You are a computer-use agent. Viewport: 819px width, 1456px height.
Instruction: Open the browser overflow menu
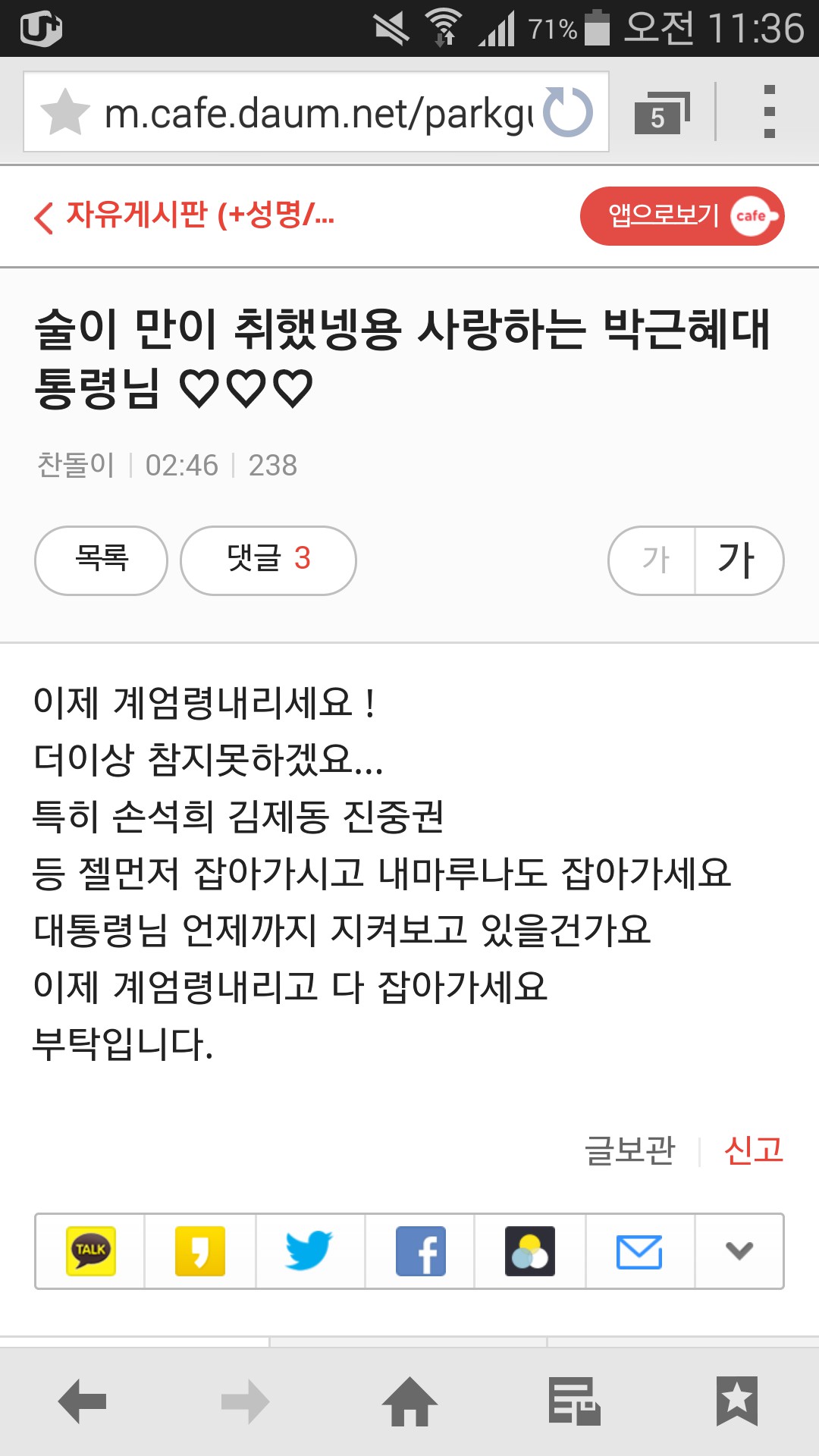click(769, 112)
